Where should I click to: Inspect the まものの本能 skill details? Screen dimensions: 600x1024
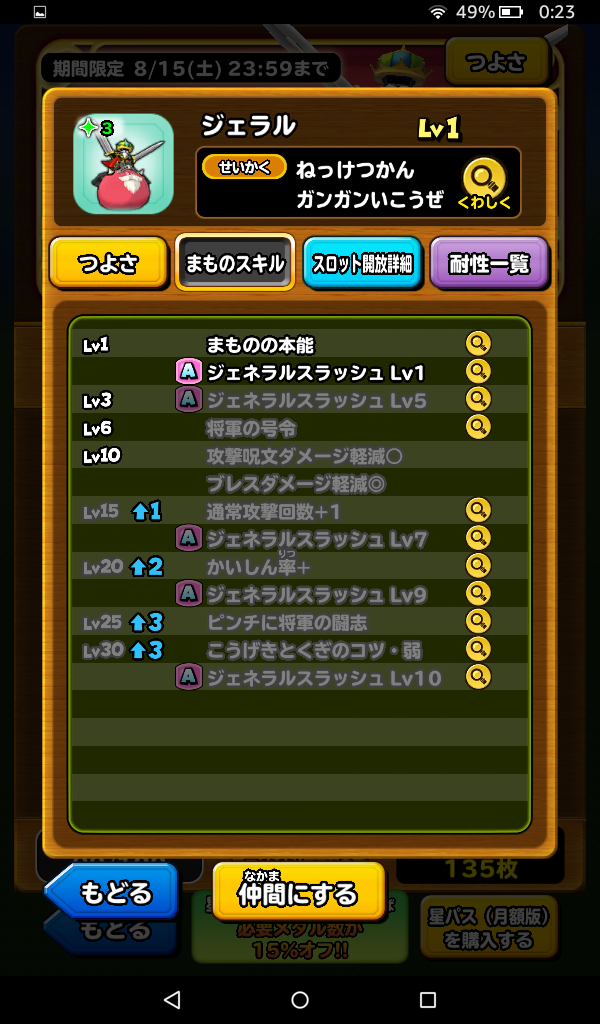click(479, 345)
